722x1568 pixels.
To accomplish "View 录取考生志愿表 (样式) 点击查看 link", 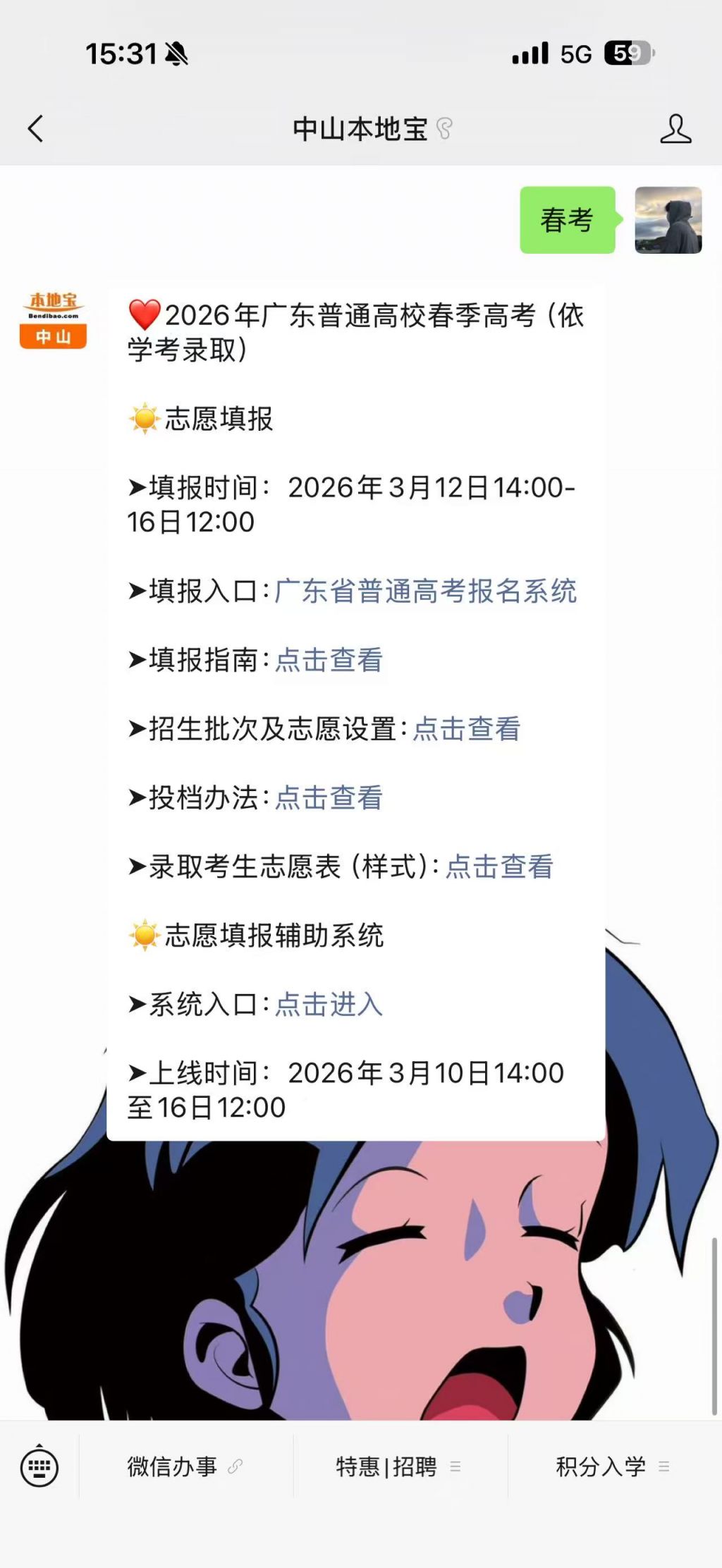I will point(499,866).
